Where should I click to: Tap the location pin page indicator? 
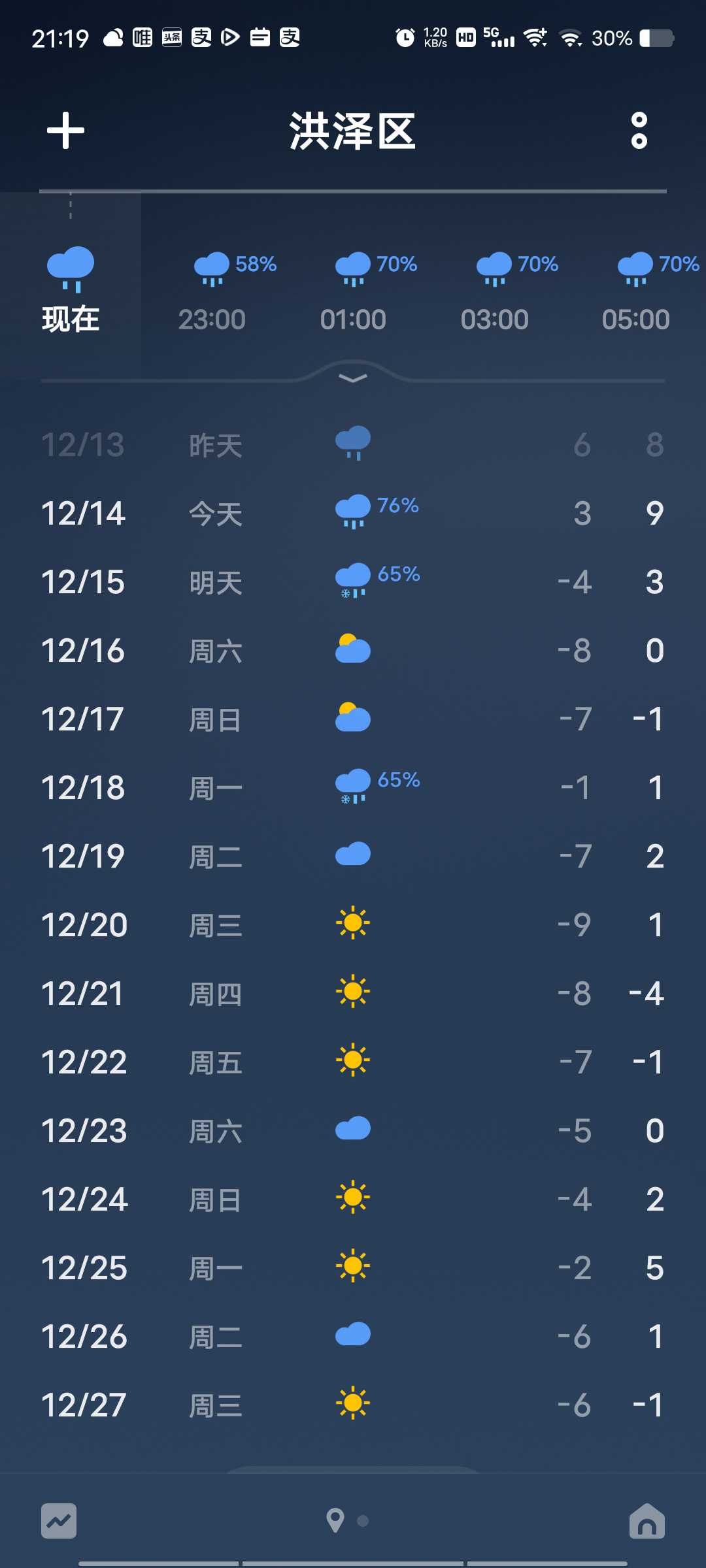pos(335,1521)
